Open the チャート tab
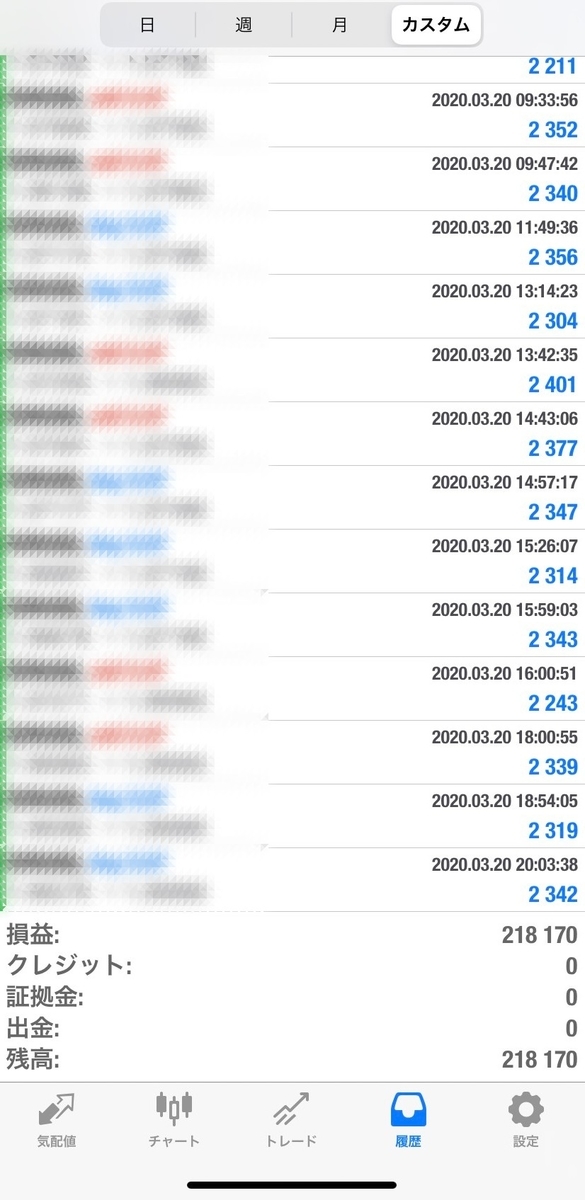The width and height of the screenshot is (585, 1200). pyautogui.click(x=174, y=1120)
